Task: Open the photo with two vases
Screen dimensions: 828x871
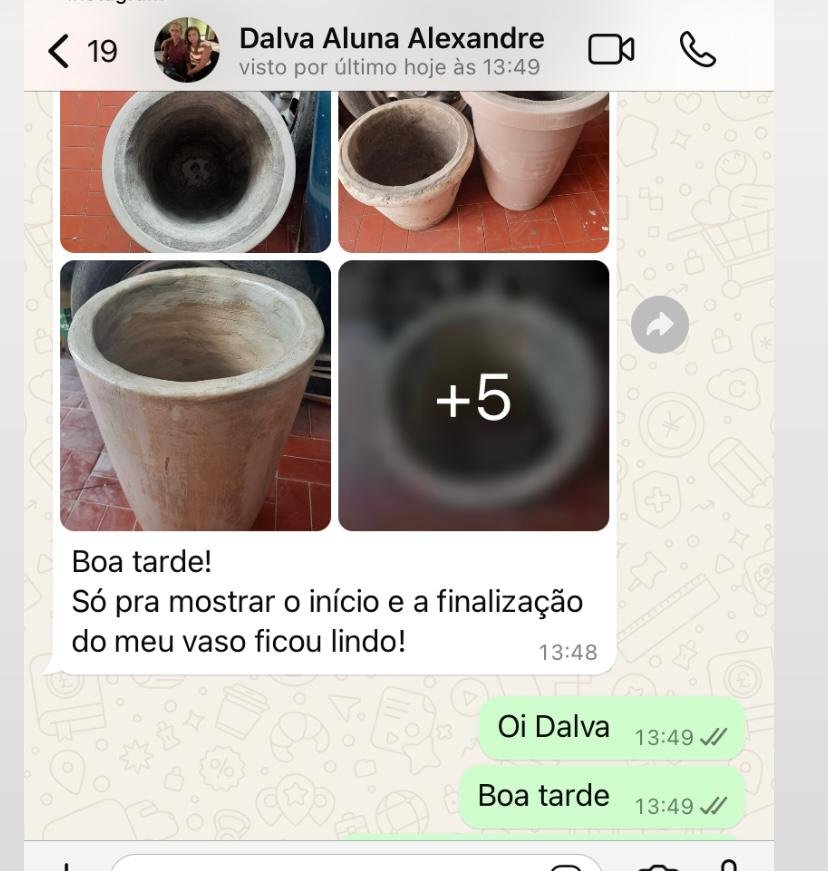Action: point(473,170)
